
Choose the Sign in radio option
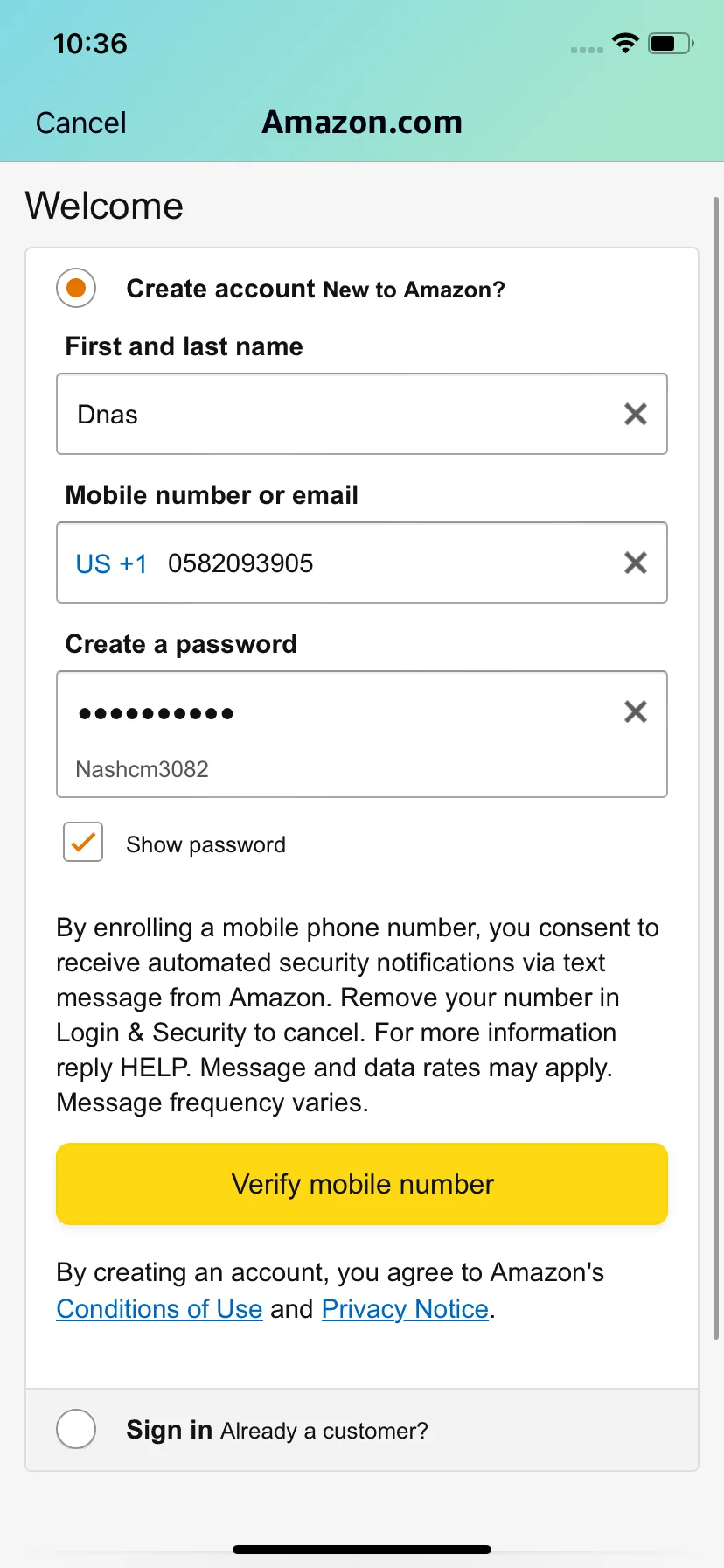tap(76, 1429)
